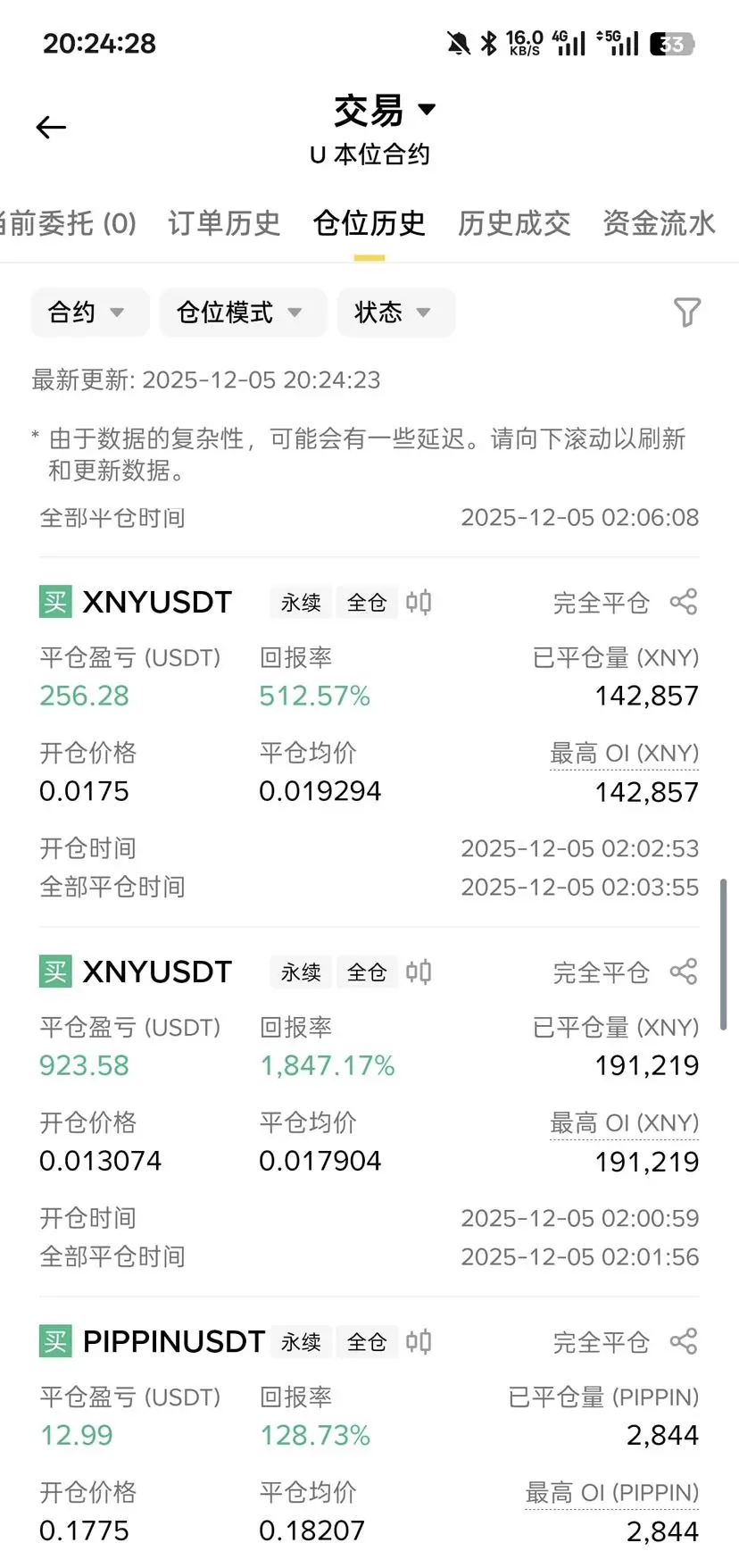The image size is (739, 1568).
Task: Switch to the 订单历史 tab
Action: click(224, 223)
